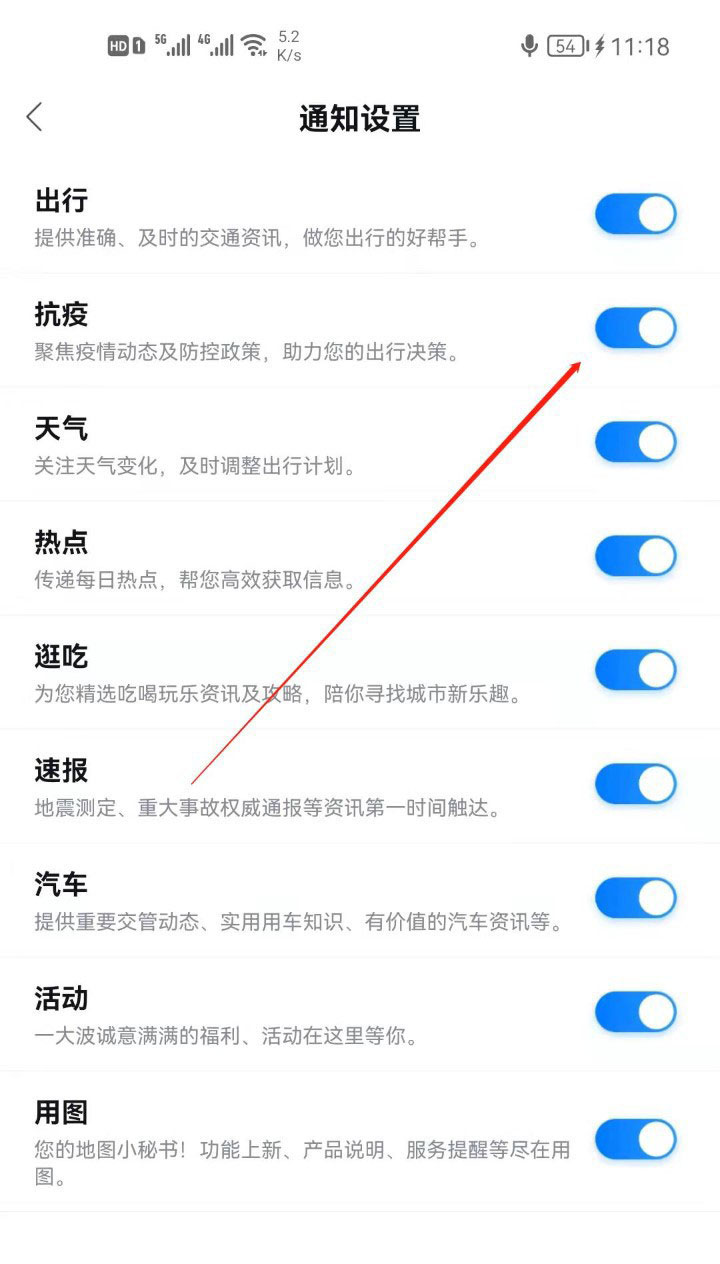This screenshot has width=720, height=1264.
Task: Disable the 抗疫 notifications toggle
Action: 636,328
